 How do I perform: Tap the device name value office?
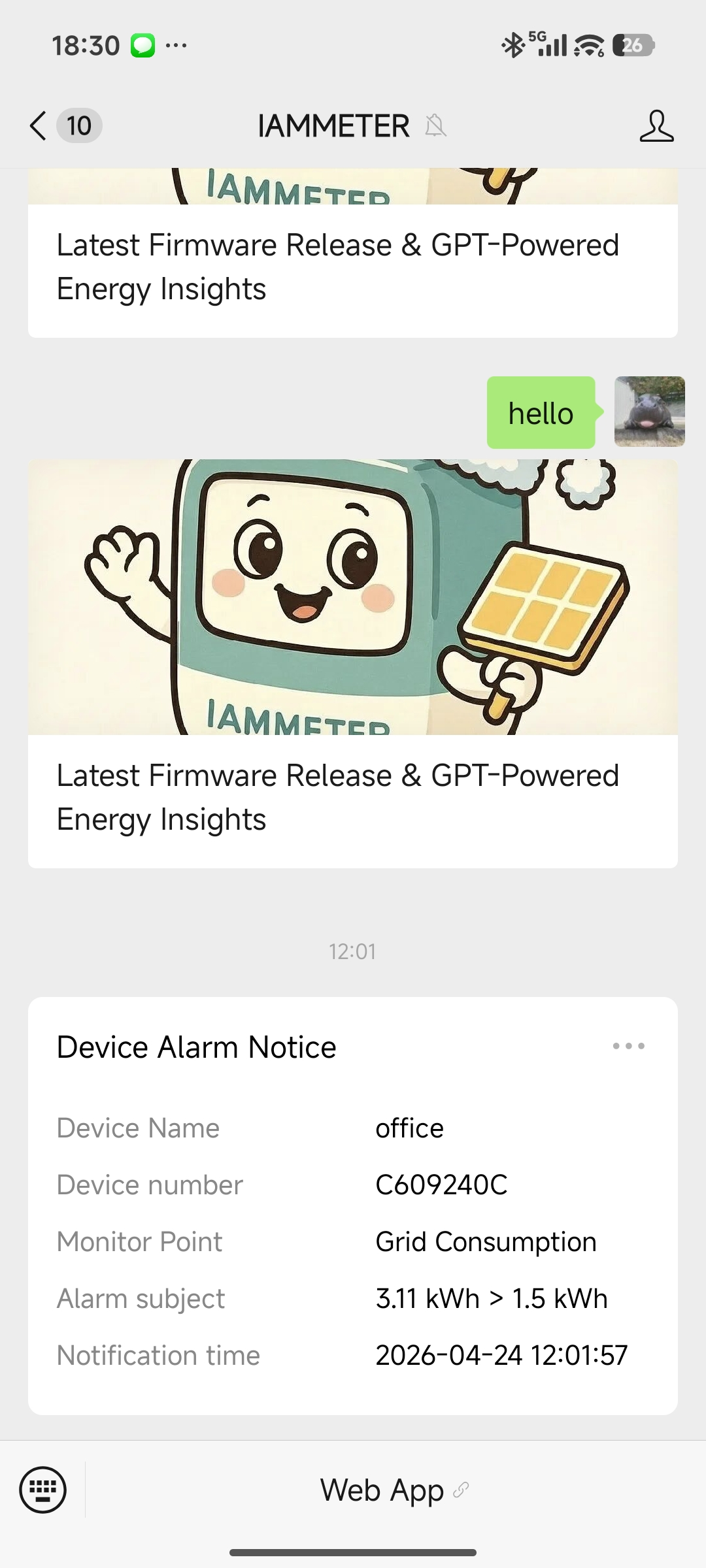tap(409, 1128)
